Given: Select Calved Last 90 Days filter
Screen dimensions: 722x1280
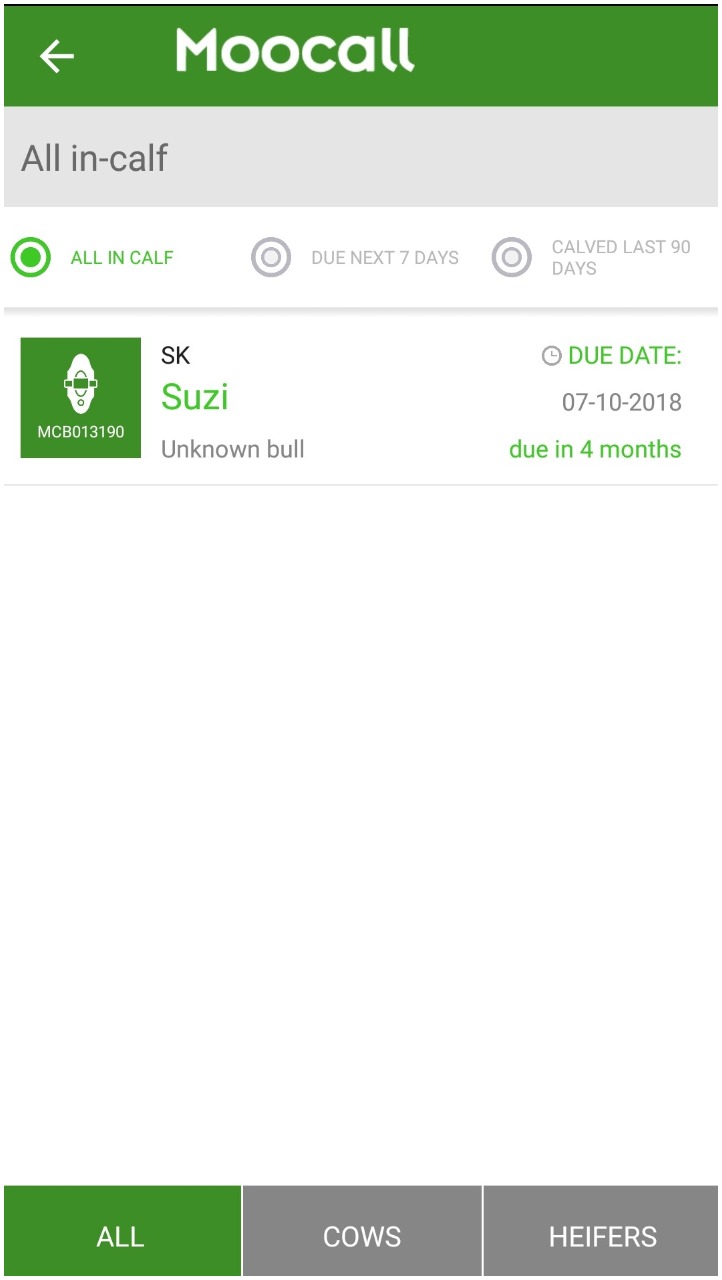Looking at the screenshot, I should click(511, 258).
